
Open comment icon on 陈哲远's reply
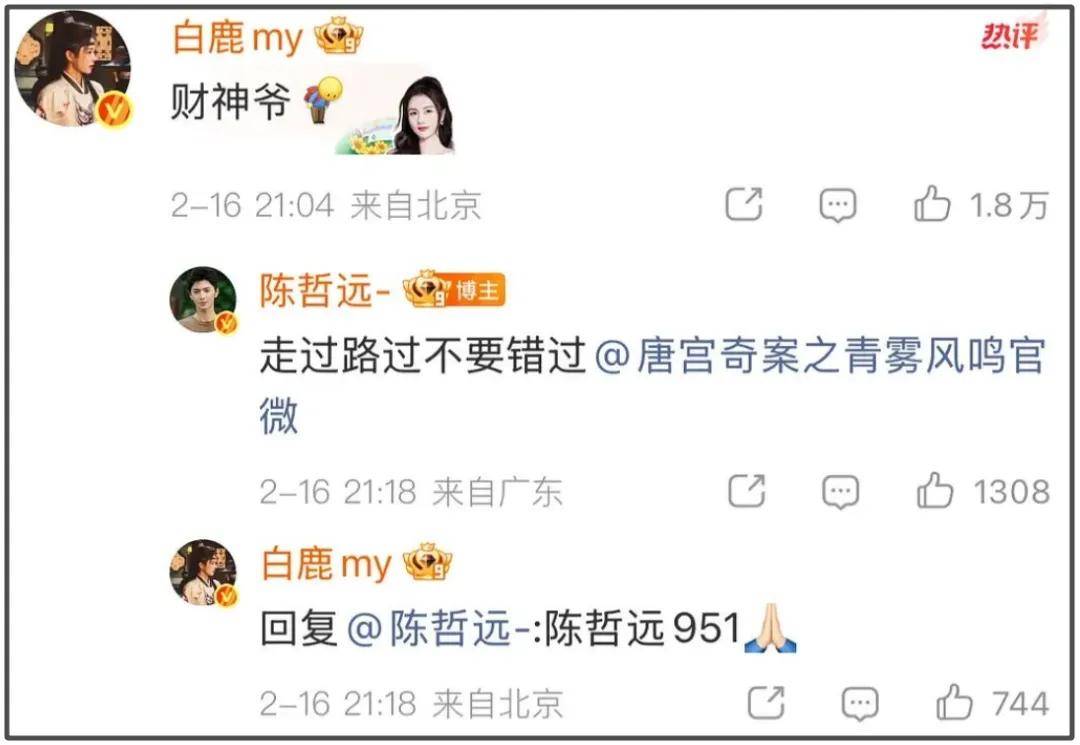pos(840,491)
